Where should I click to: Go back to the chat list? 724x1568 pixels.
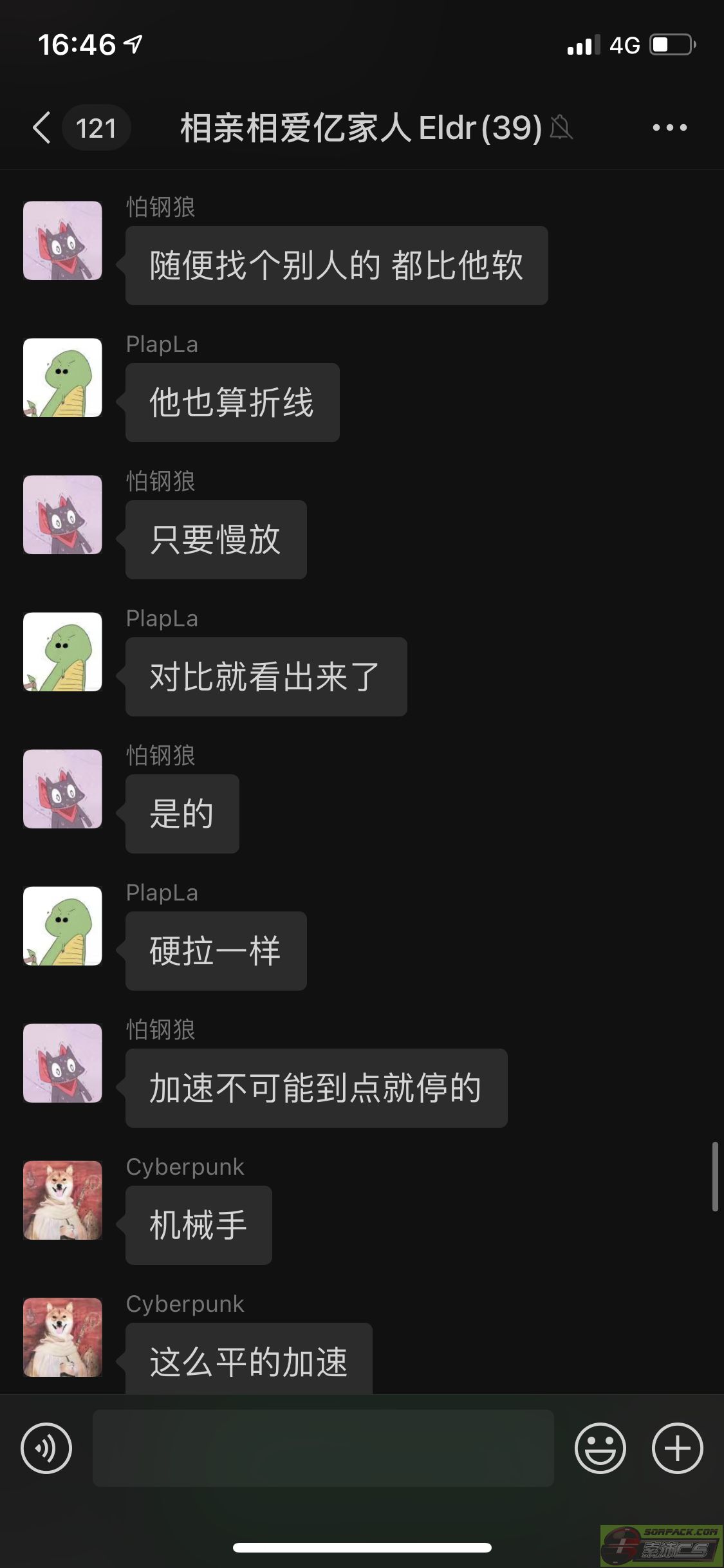pos(42,127)
